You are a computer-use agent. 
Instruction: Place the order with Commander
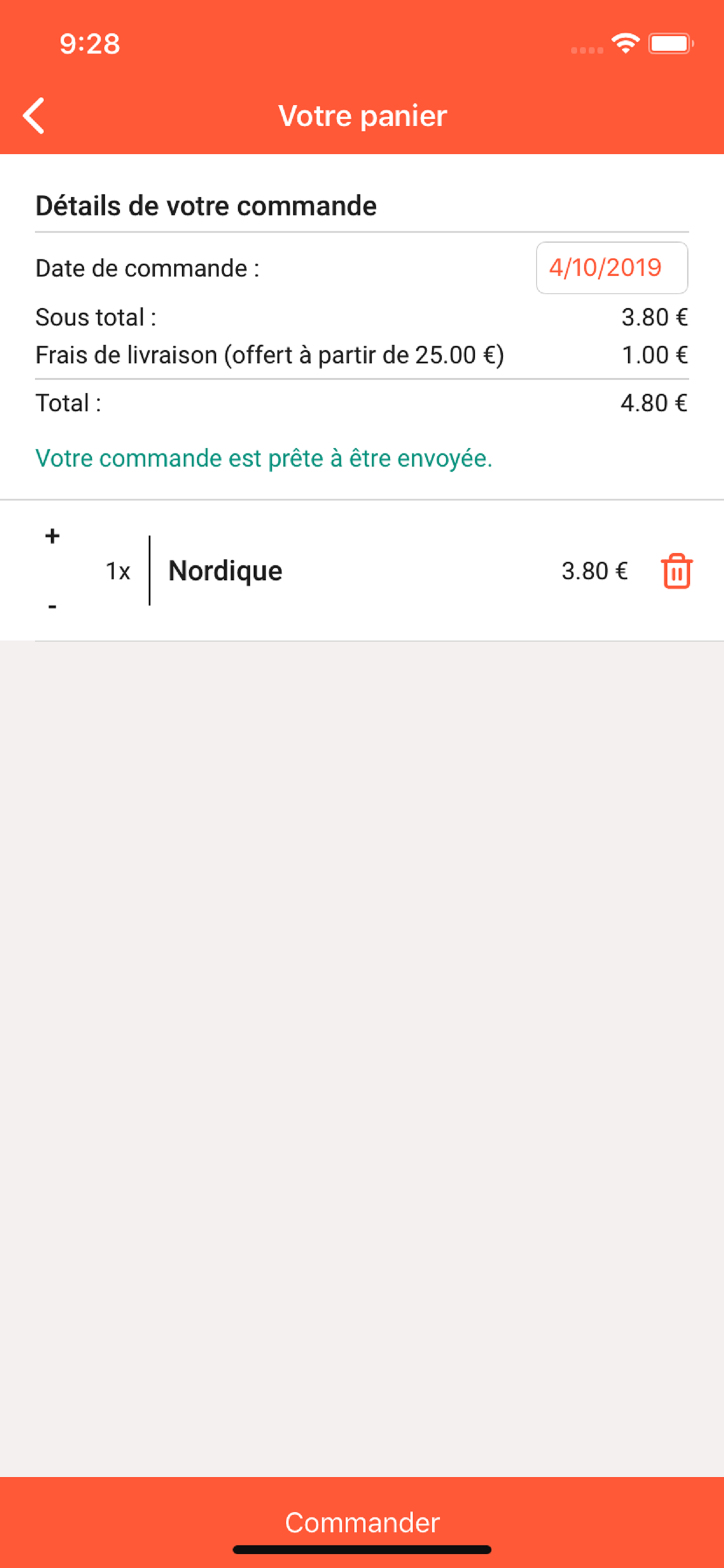pyautogui.click(x=362, y=1522)
